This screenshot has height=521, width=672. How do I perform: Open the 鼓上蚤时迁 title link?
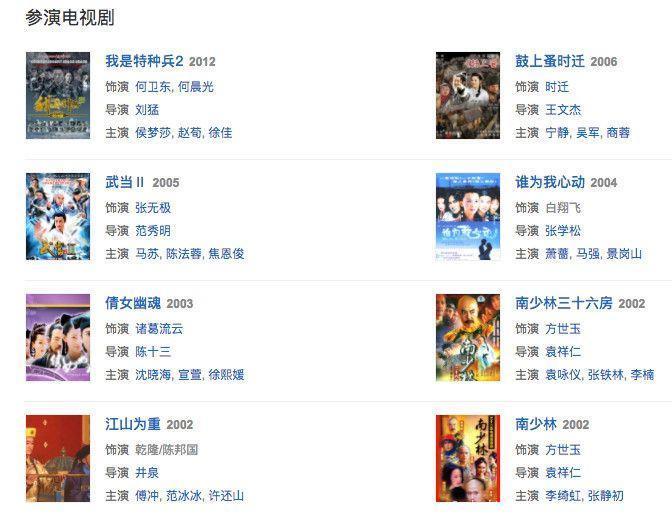(550, 61)
